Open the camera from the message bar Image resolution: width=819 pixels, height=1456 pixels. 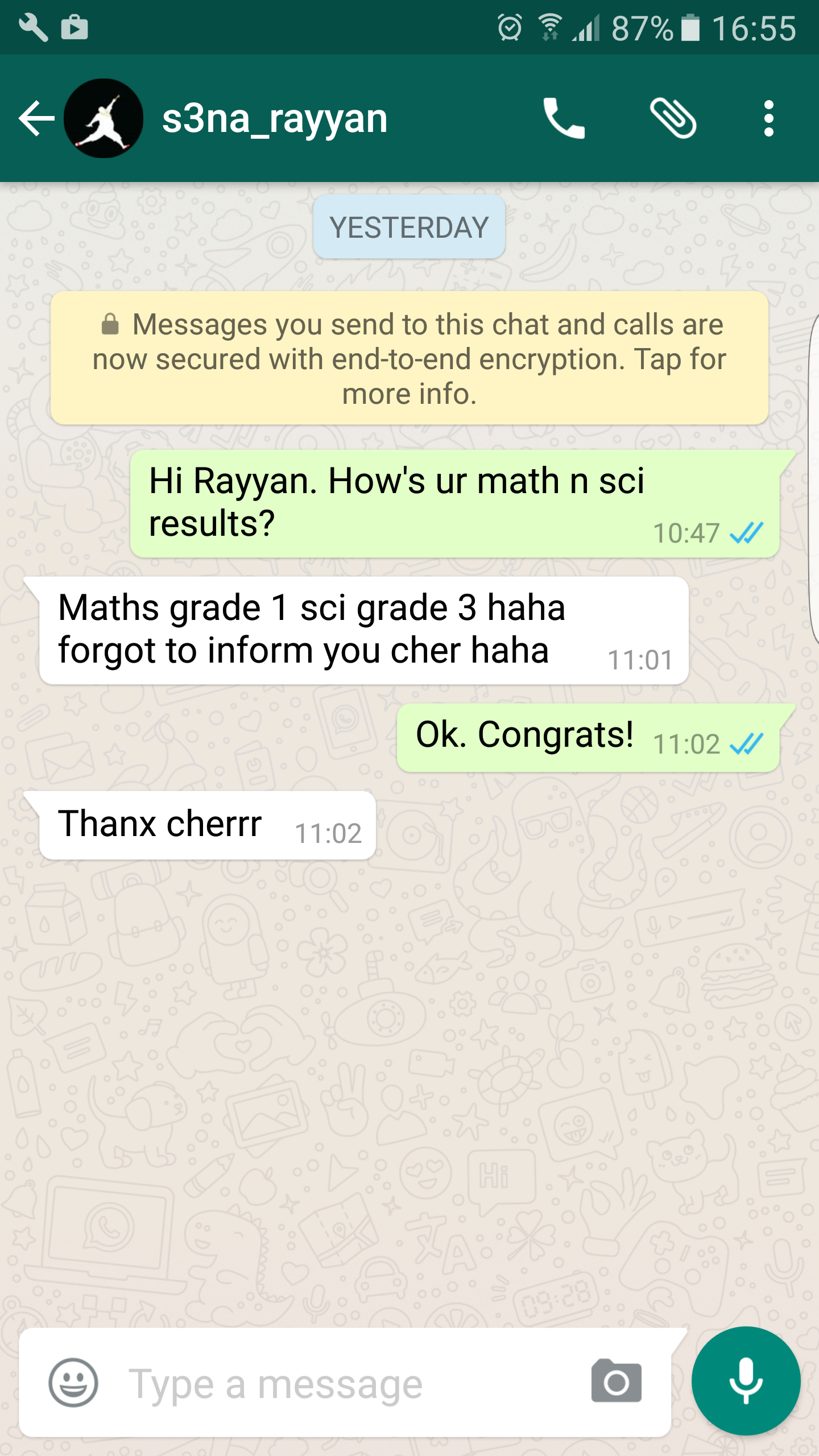pyautogui.click(x=616, y=1381)
